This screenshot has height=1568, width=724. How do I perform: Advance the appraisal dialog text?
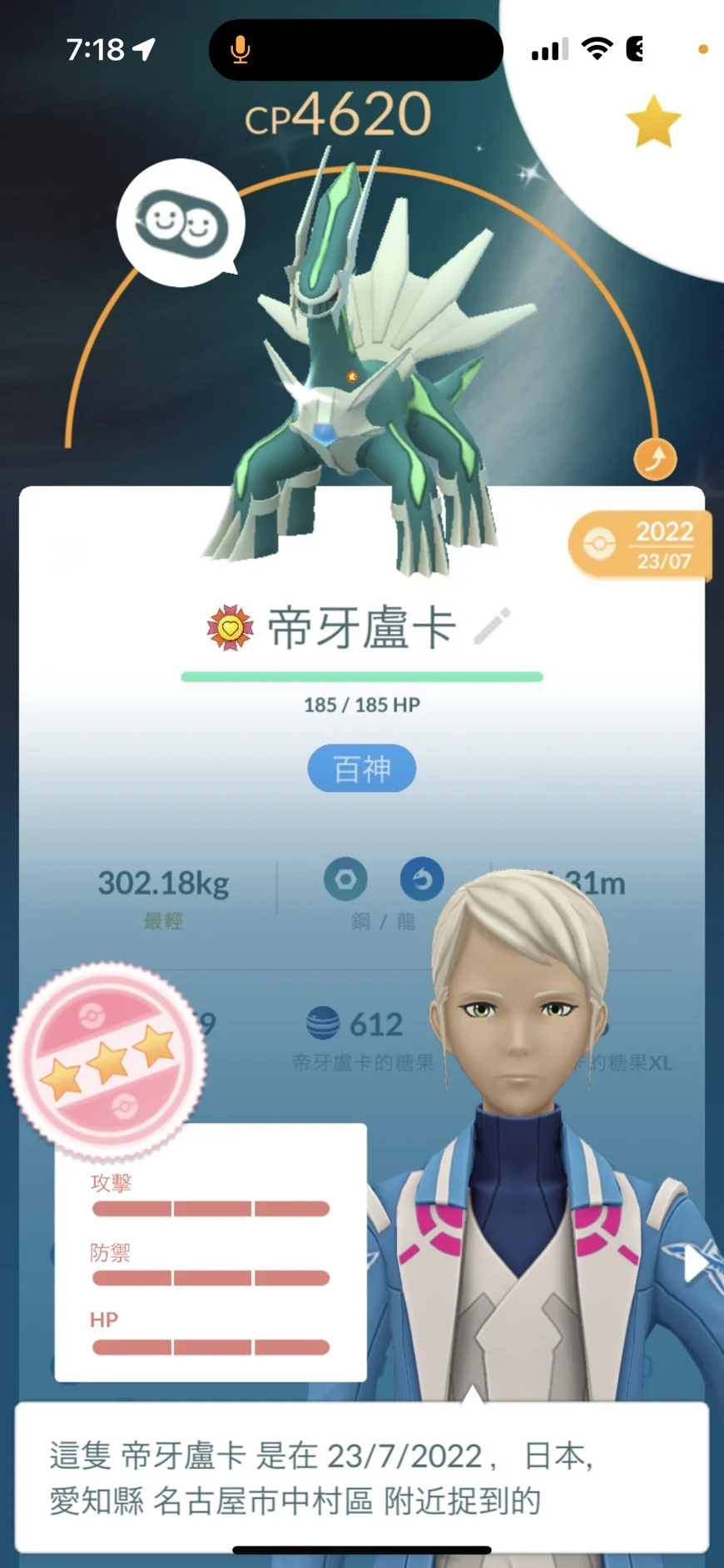[x=362, y=1477]
